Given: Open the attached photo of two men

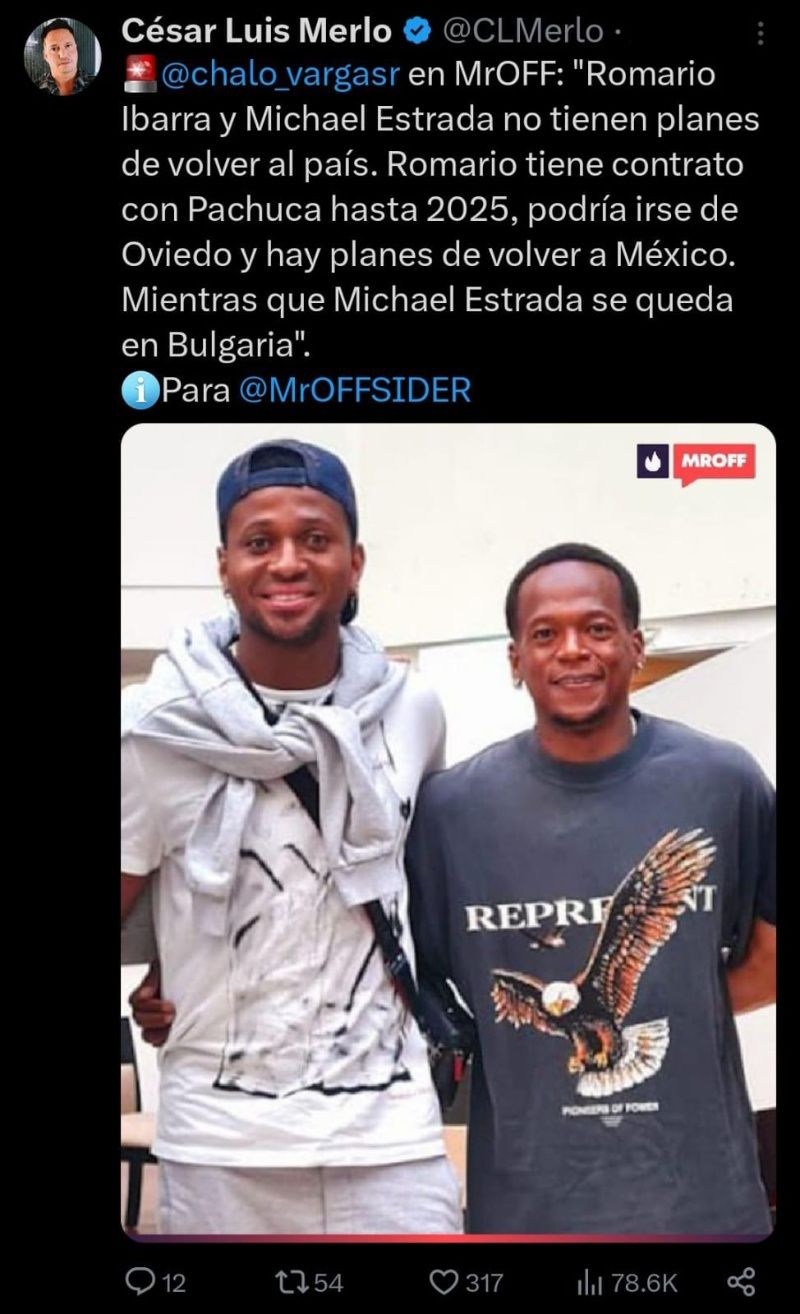Looking at the screenshot, I should [x=447, y=830].
